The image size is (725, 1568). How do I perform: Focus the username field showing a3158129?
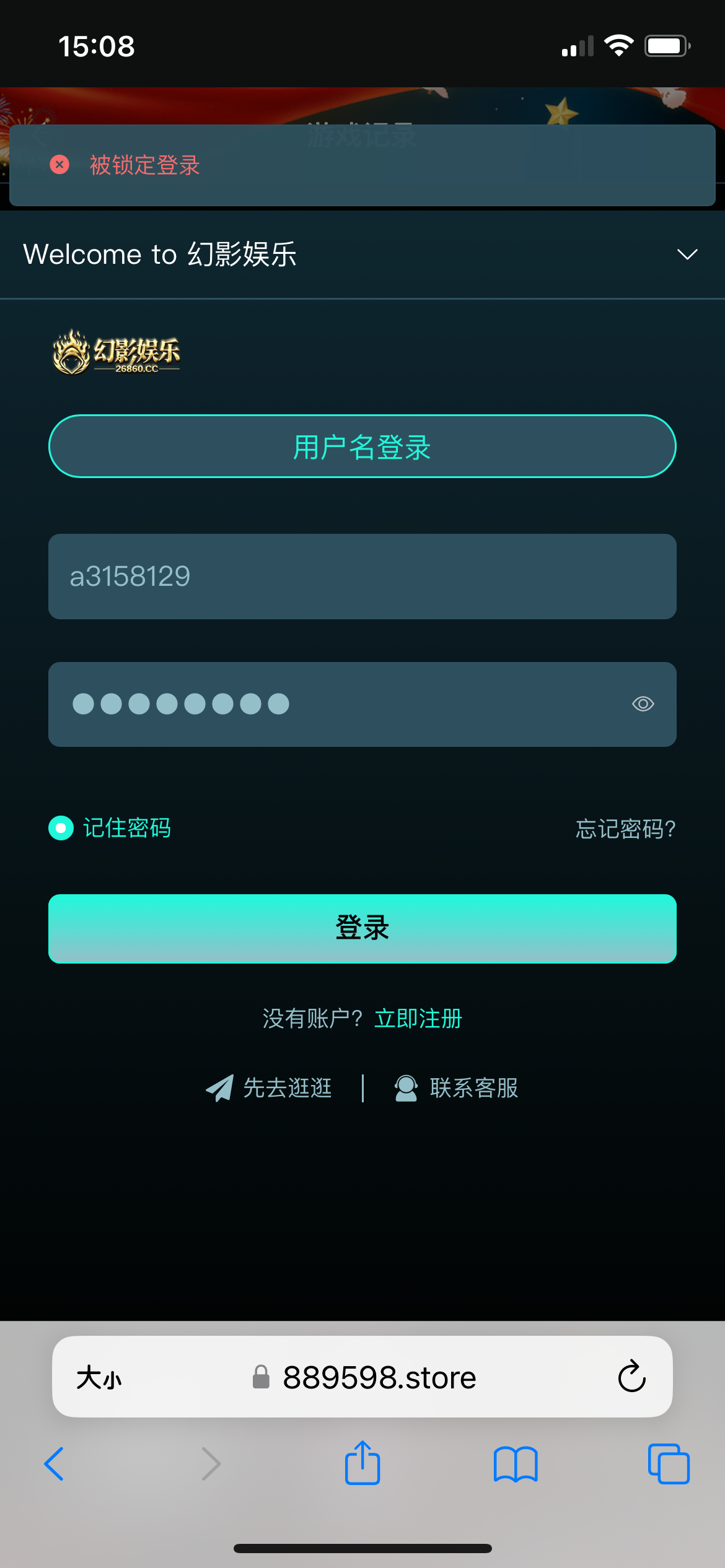(x=362, y=576)
